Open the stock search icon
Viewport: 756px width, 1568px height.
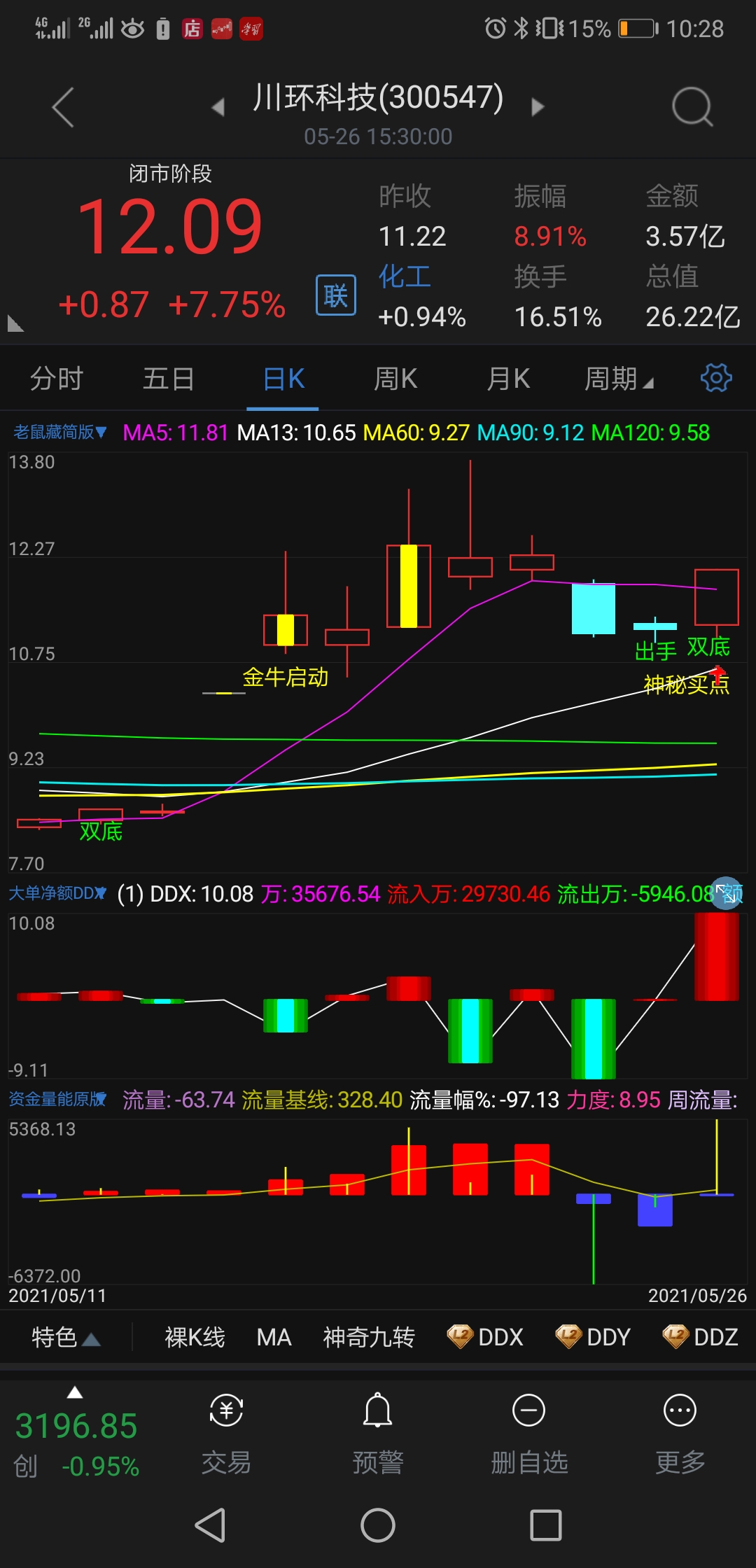pyautogui.click(x=692, y=107)
